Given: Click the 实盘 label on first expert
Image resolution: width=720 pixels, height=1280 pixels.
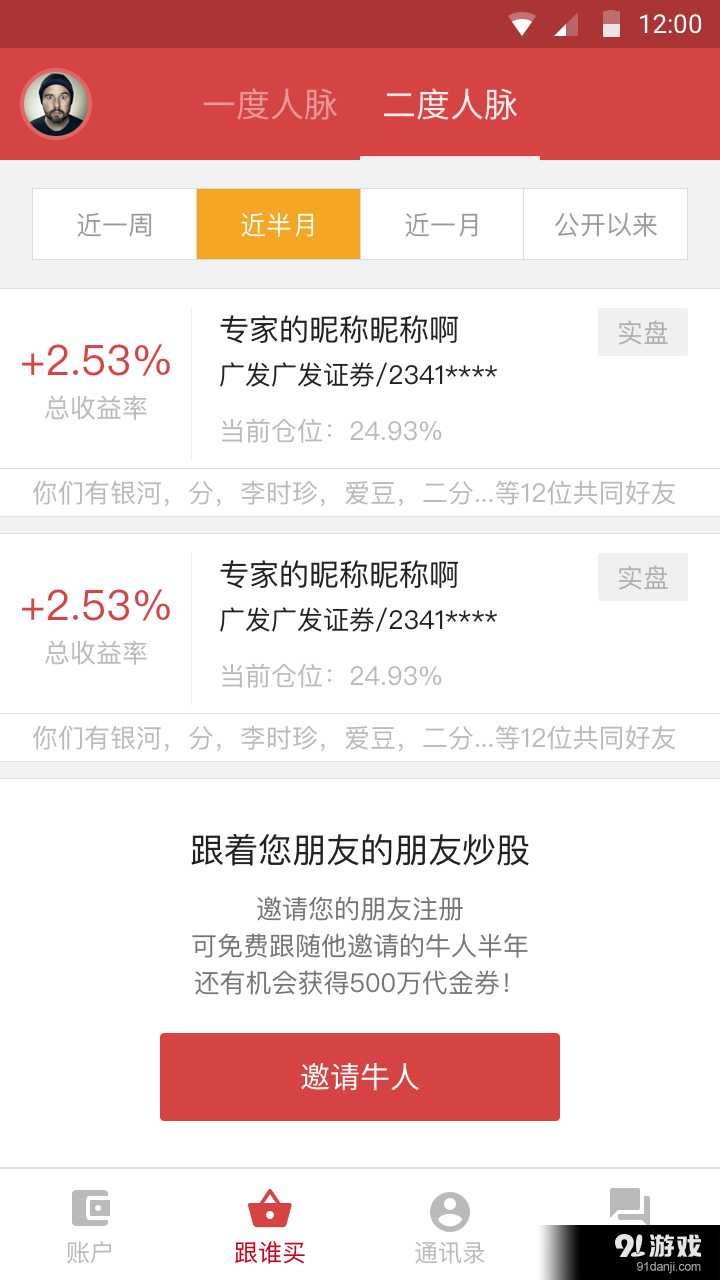Looking at the screenshot, I should 642,332.
